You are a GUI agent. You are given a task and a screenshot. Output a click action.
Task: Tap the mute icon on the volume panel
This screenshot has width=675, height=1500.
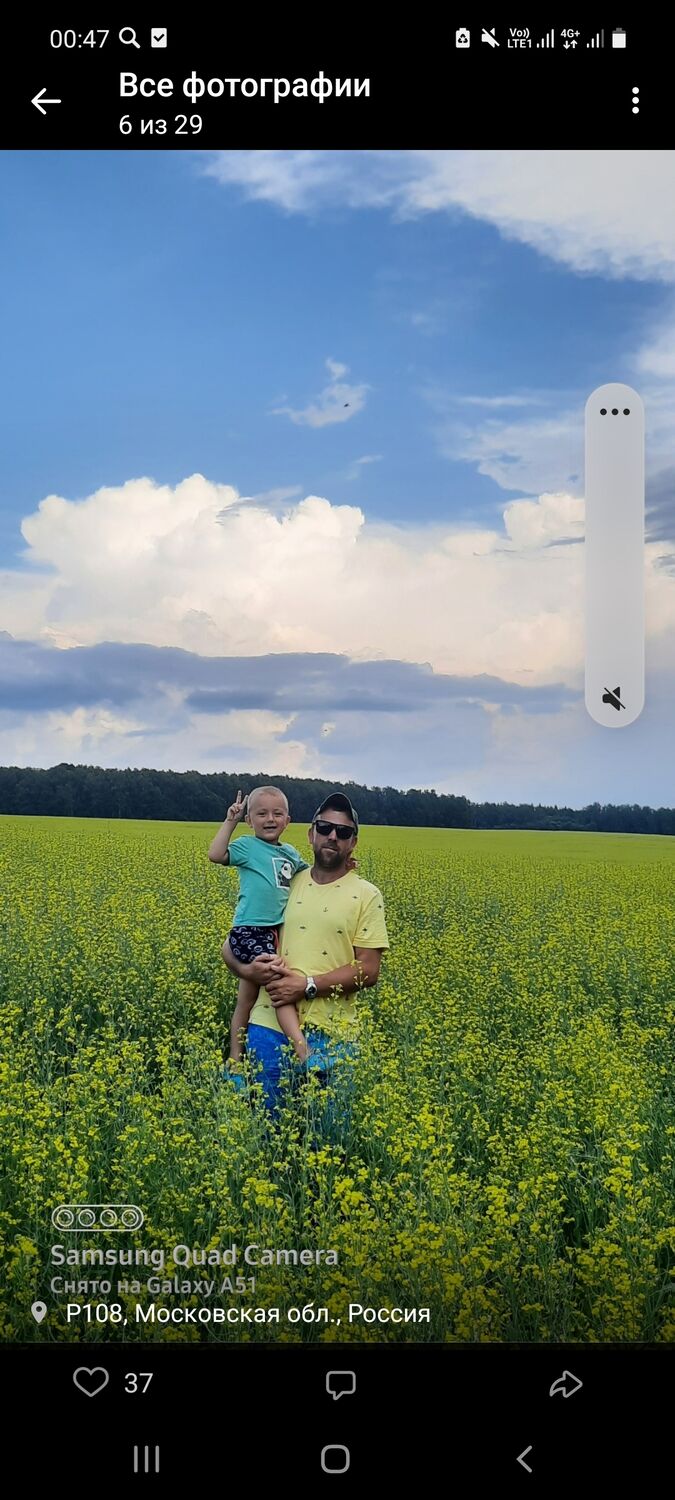[614, 698]
